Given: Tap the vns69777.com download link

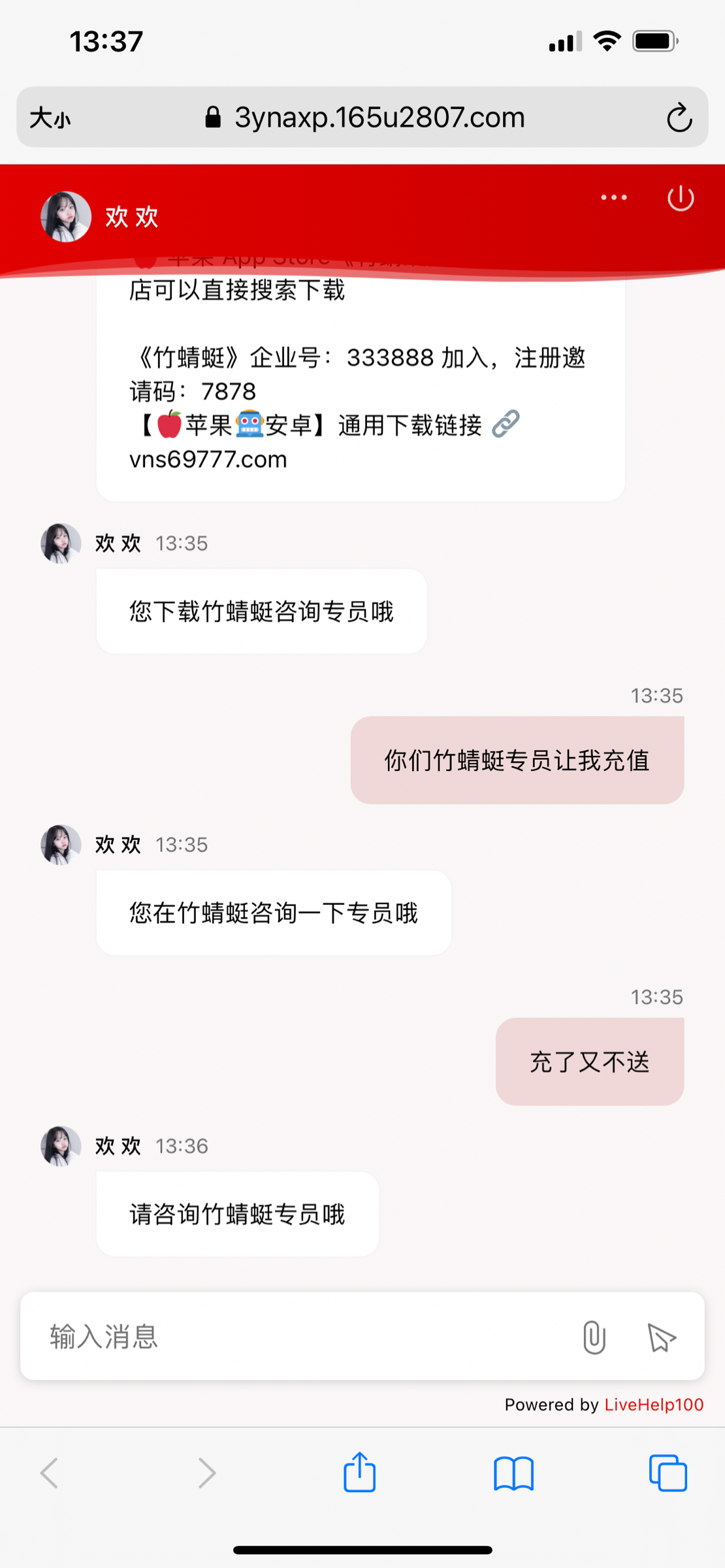Looking at the screenshot, I should (206, 459).
